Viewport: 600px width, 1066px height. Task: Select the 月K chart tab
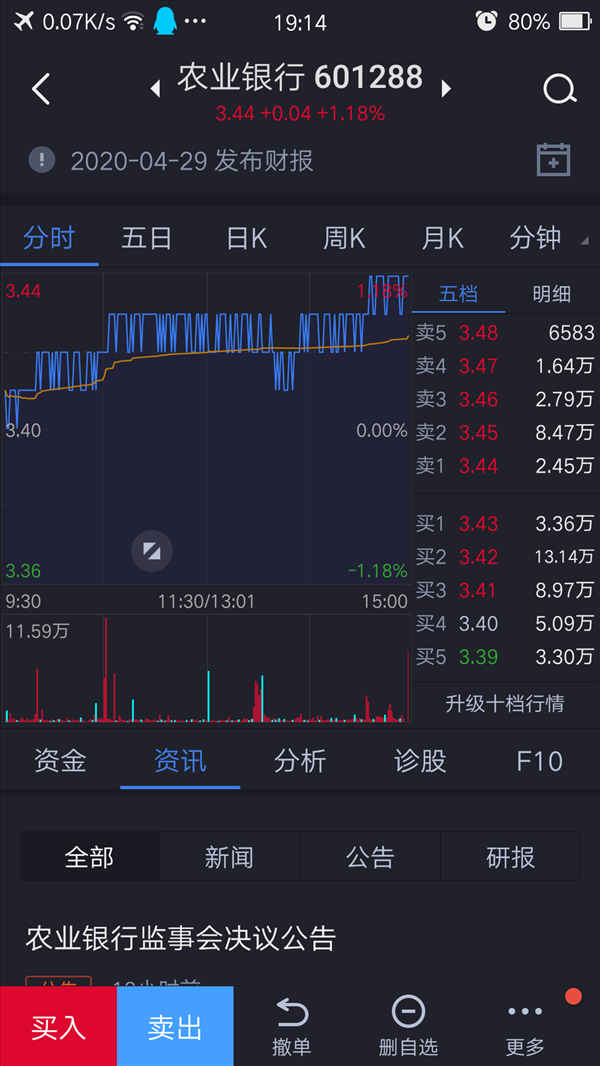[442, 239]
